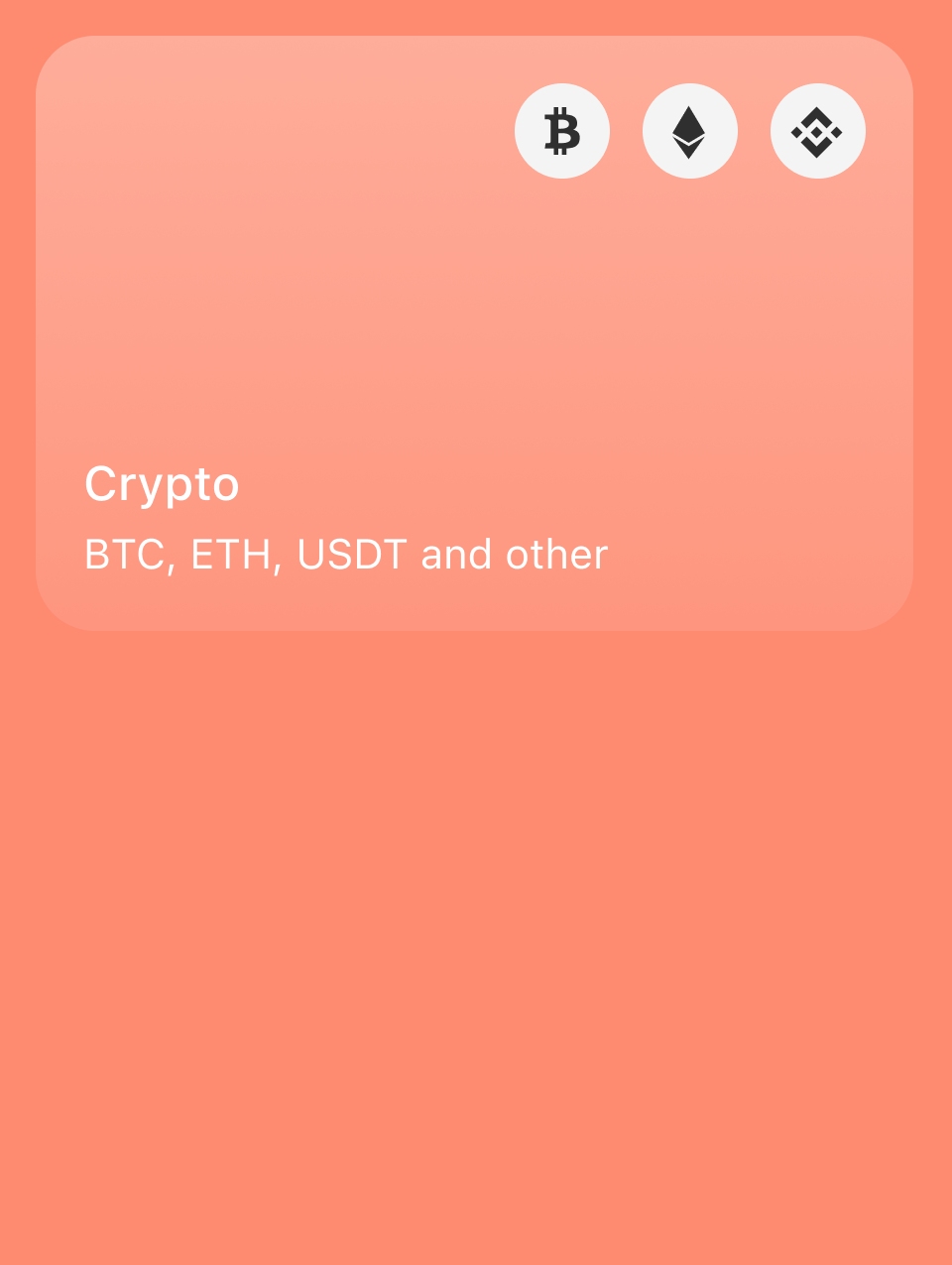Click the white Ethereum circle button
This screenshot has width=952, height=1265.
[x=690, y=130]
